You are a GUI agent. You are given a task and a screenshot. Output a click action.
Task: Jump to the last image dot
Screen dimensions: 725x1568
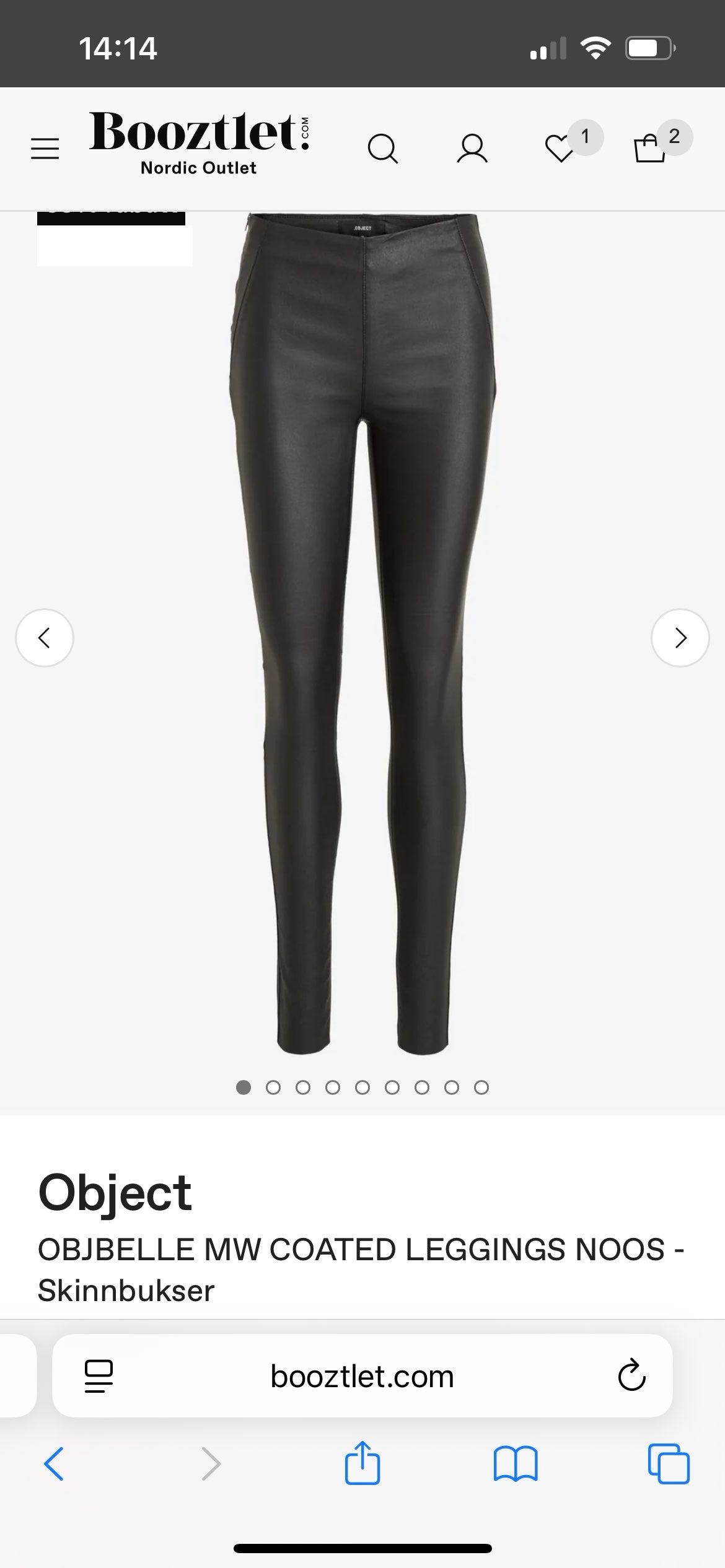pos(481,1087)
